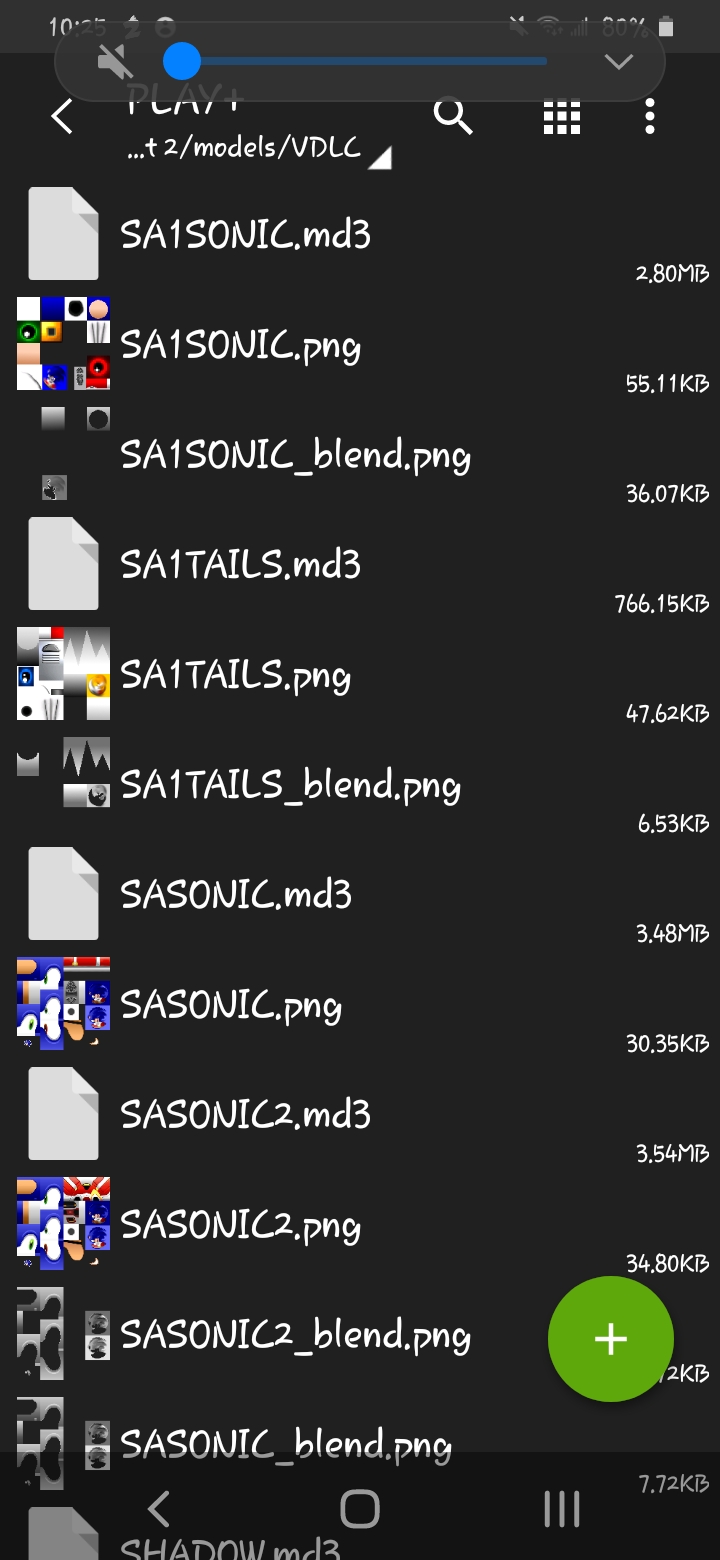720x1560 pixels.
Task: Tap the system home button
Action: pos(360,1509)
